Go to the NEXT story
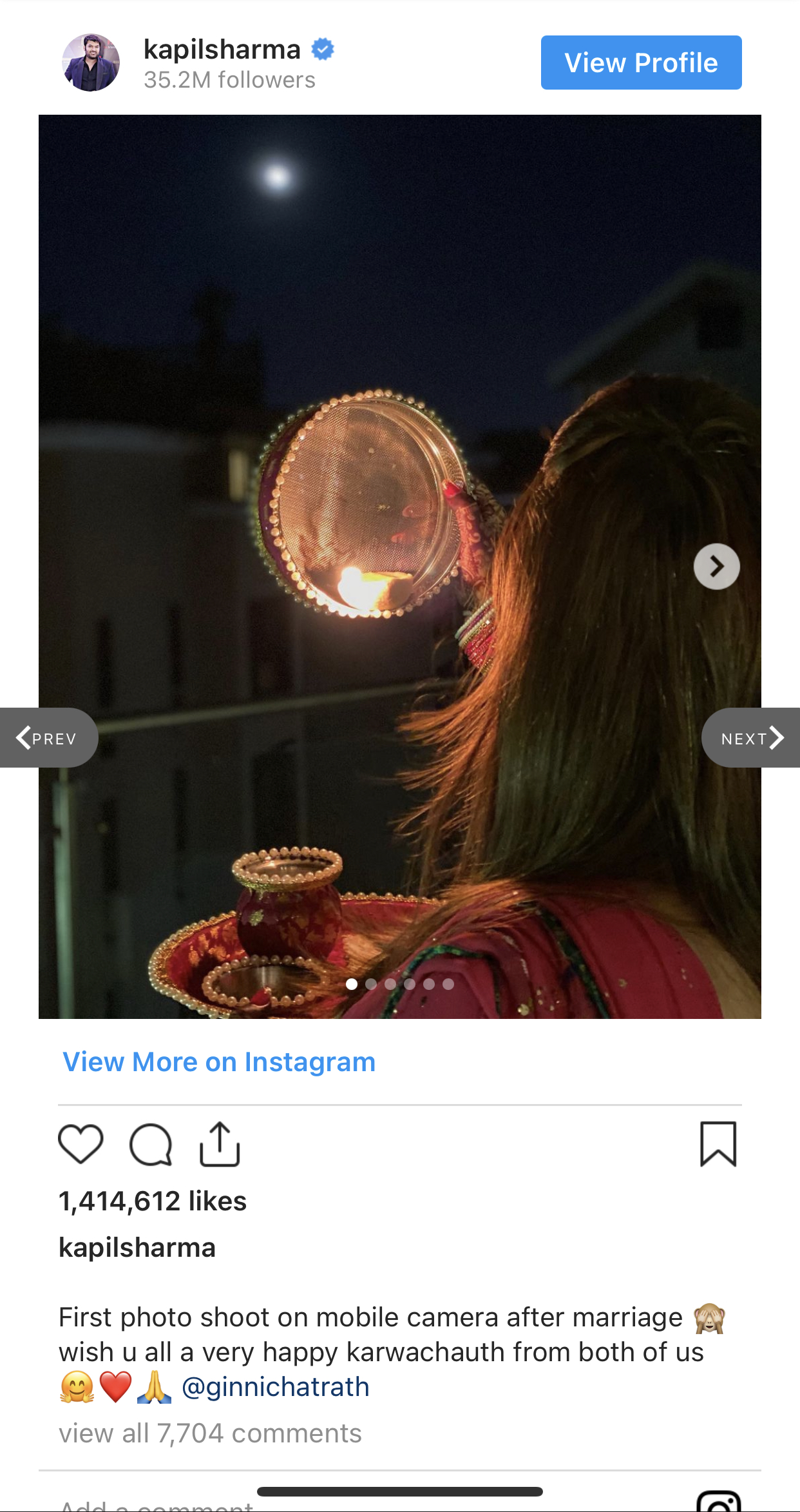 point(751,738)
